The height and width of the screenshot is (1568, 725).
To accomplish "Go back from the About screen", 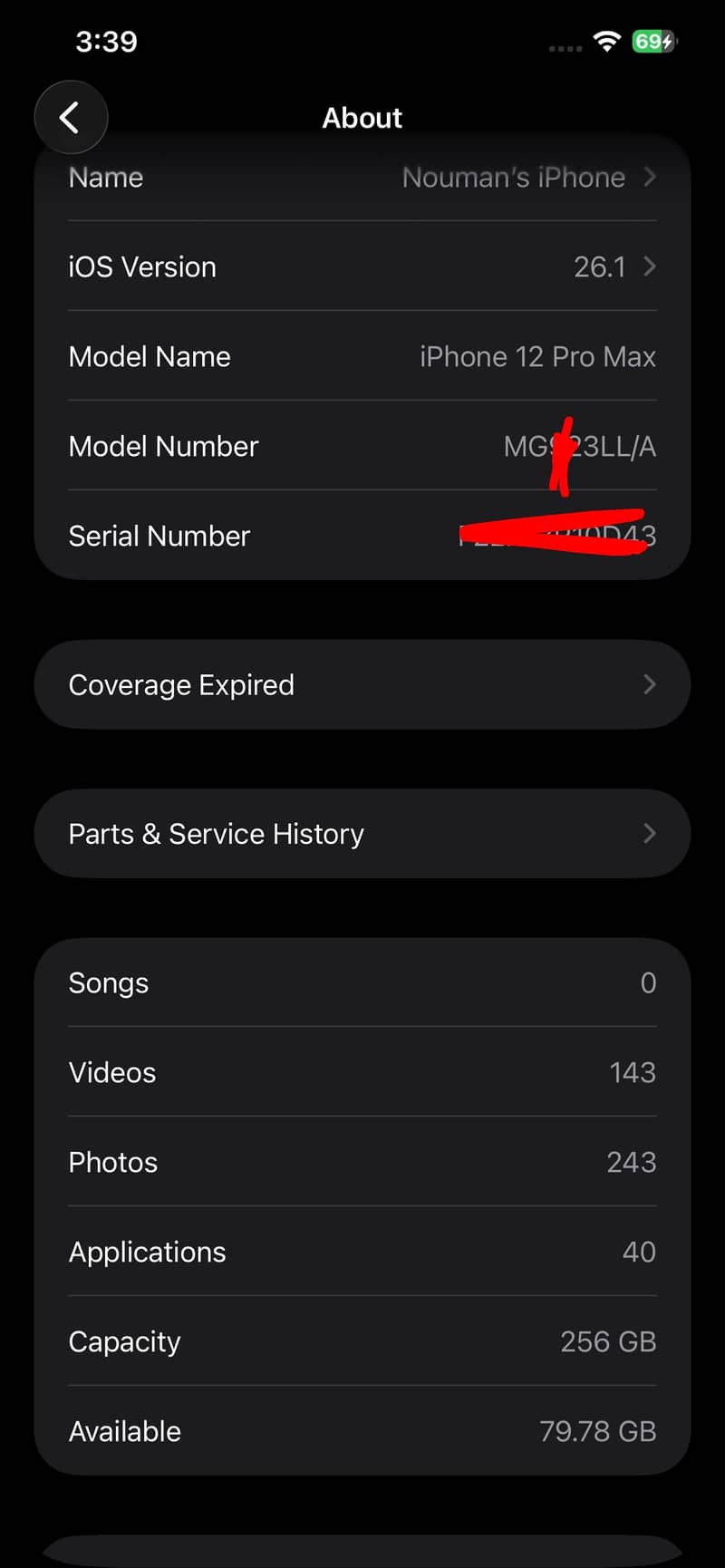I will point(71,117).
